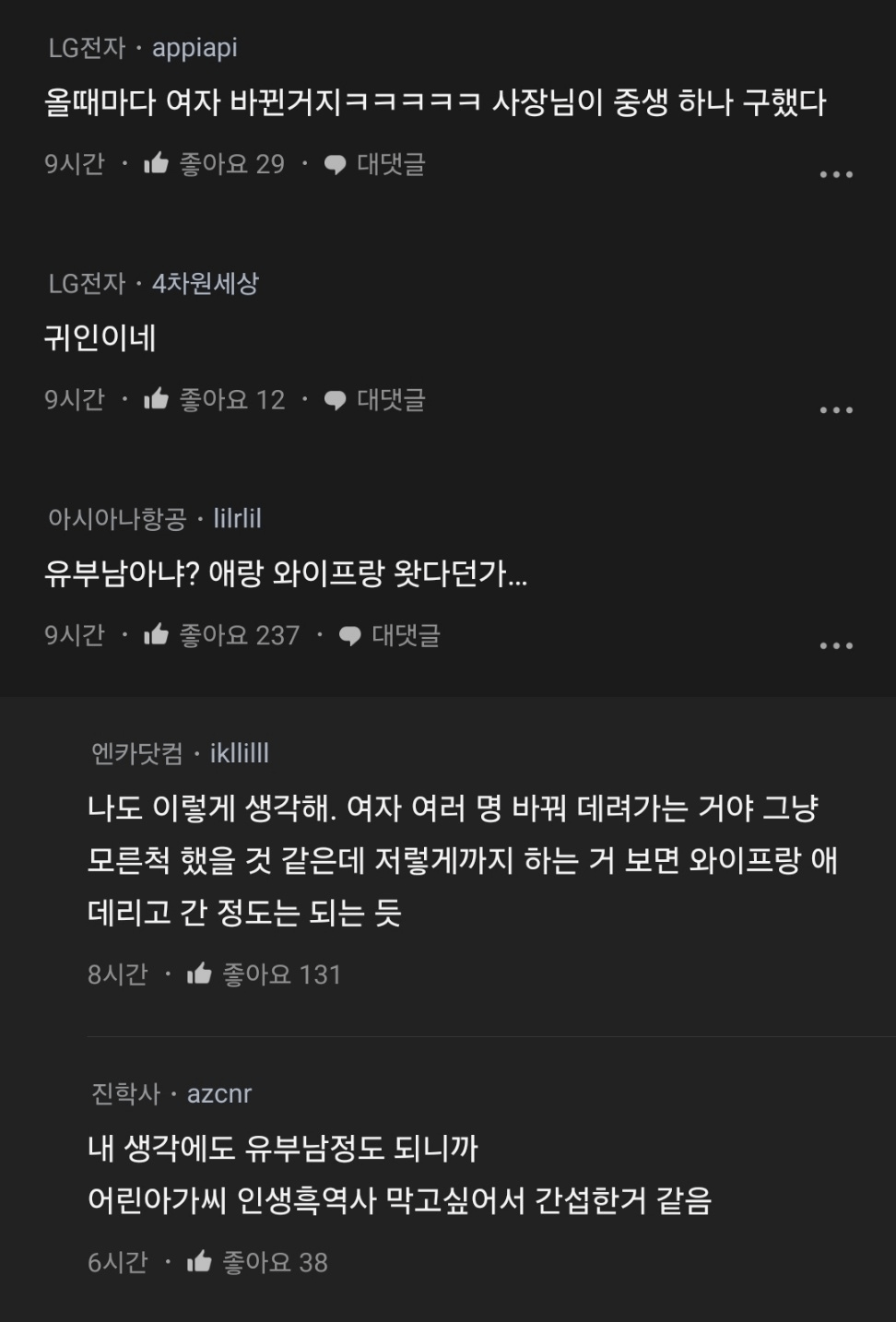896x1322 pixels.
Task: Click username lilrlil
Action: pos(235,518)
